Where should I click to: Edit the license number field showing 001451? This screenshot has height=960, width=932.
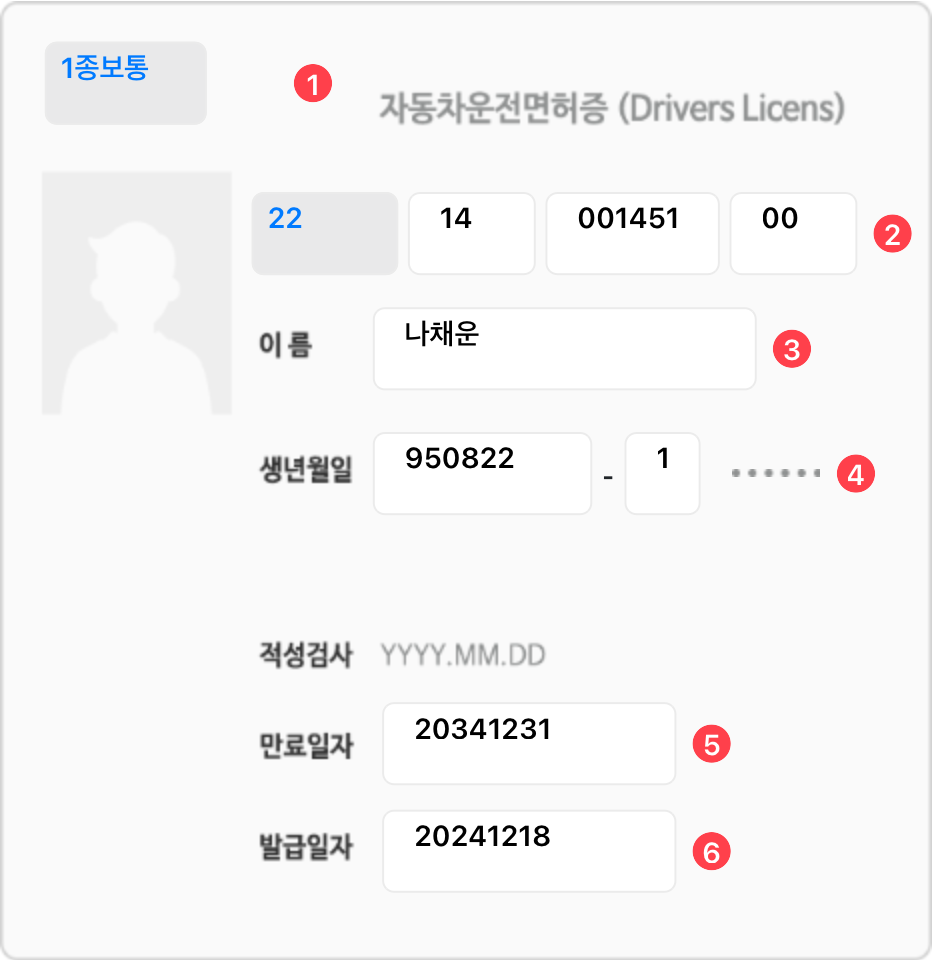(631, 233)
